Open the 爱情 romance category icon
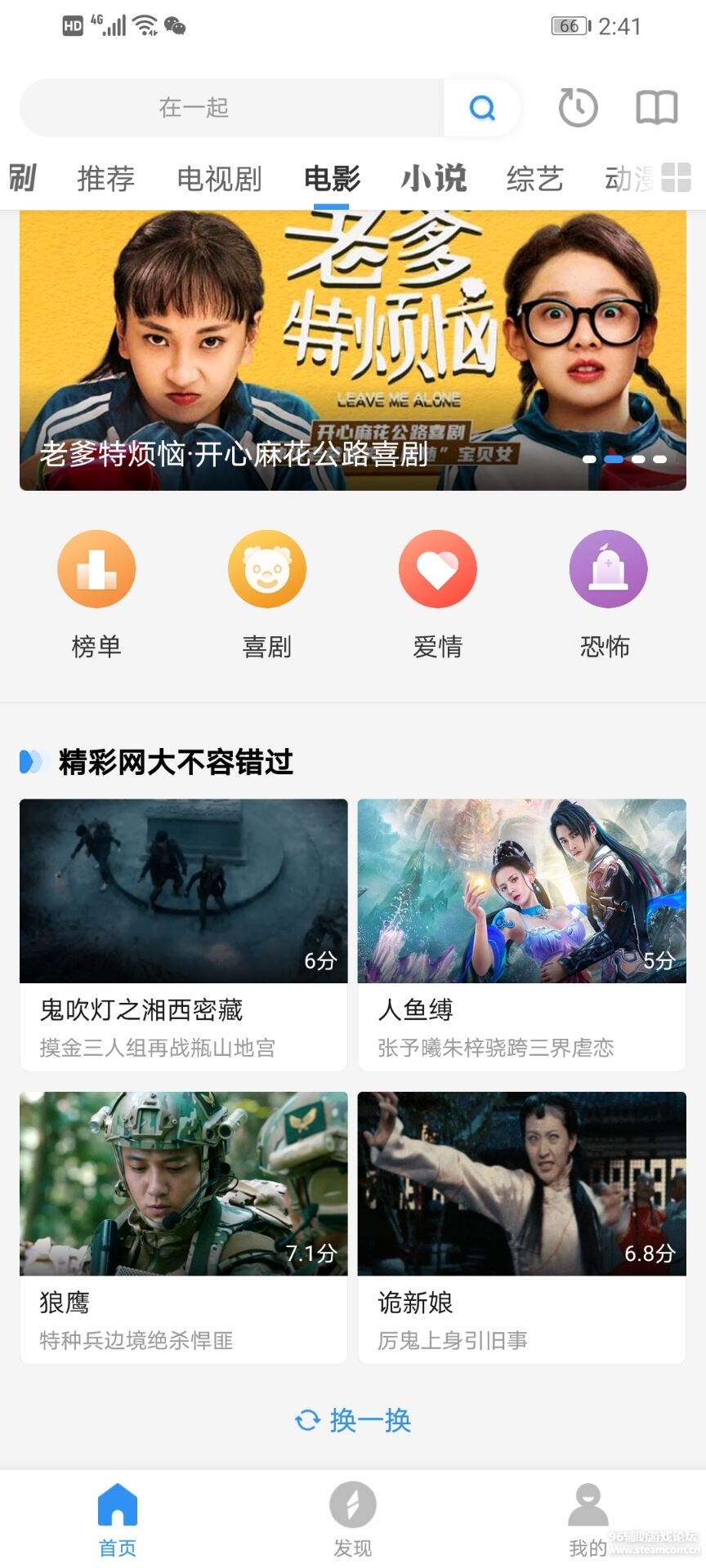706x1568 pixels. click(x=438, y=568)
